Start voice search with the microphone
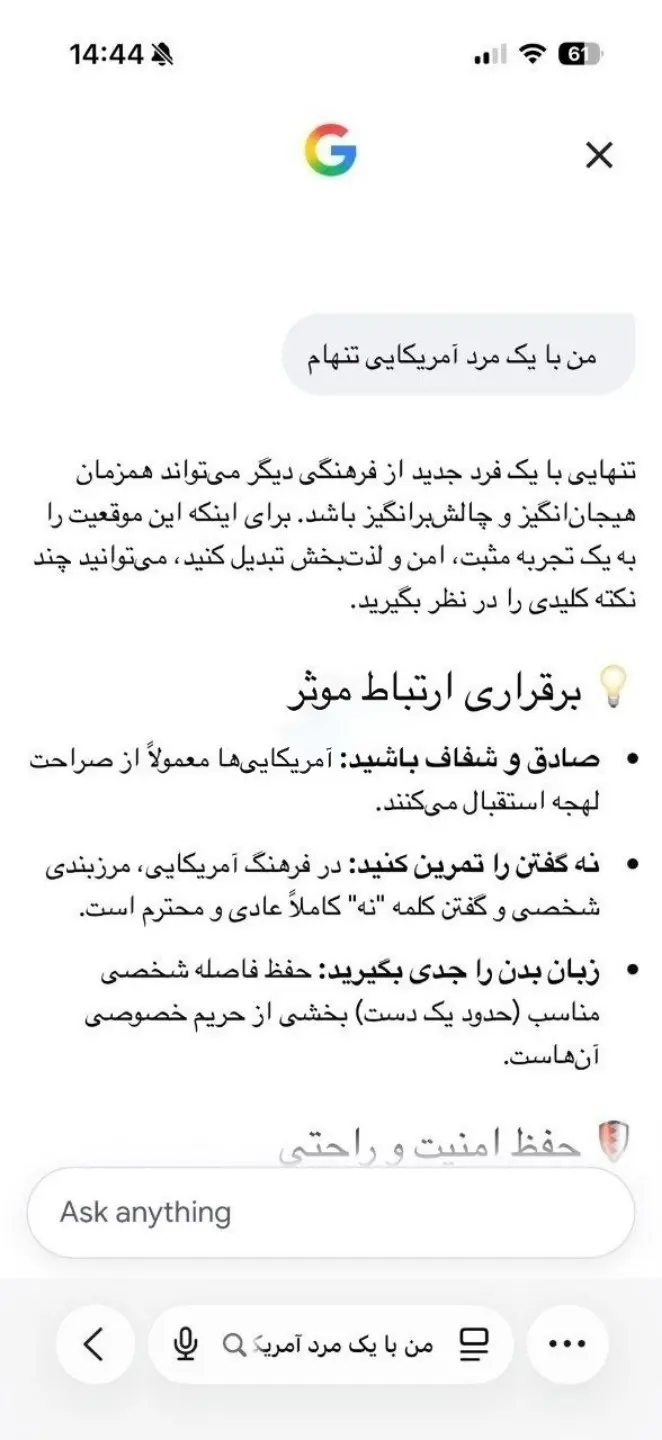The height and width of the screenshot is (1440, 662). coord(185,1346)
